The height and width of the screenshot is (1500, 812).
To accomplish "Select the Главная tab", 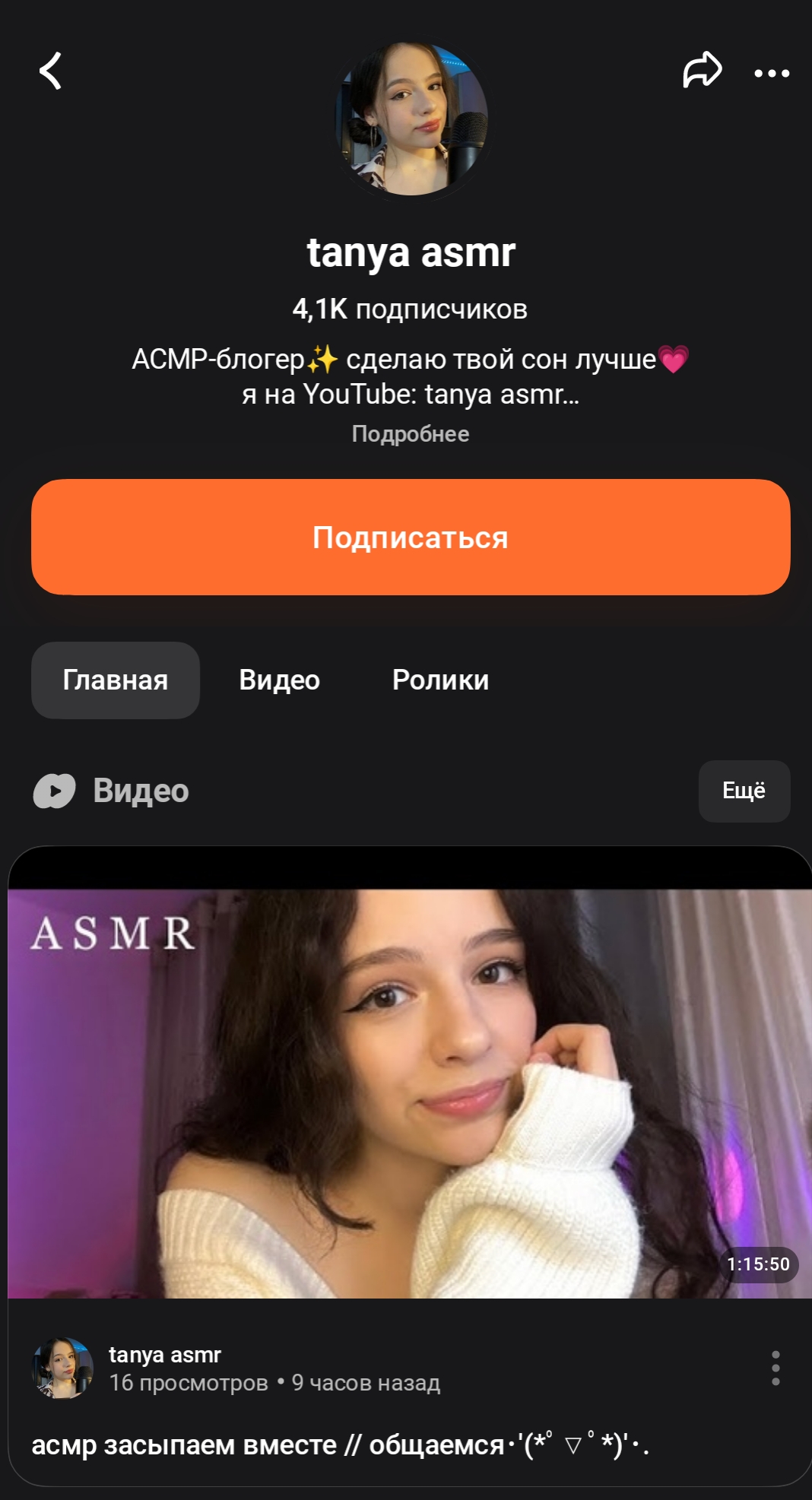I will (x=116, y=680).
